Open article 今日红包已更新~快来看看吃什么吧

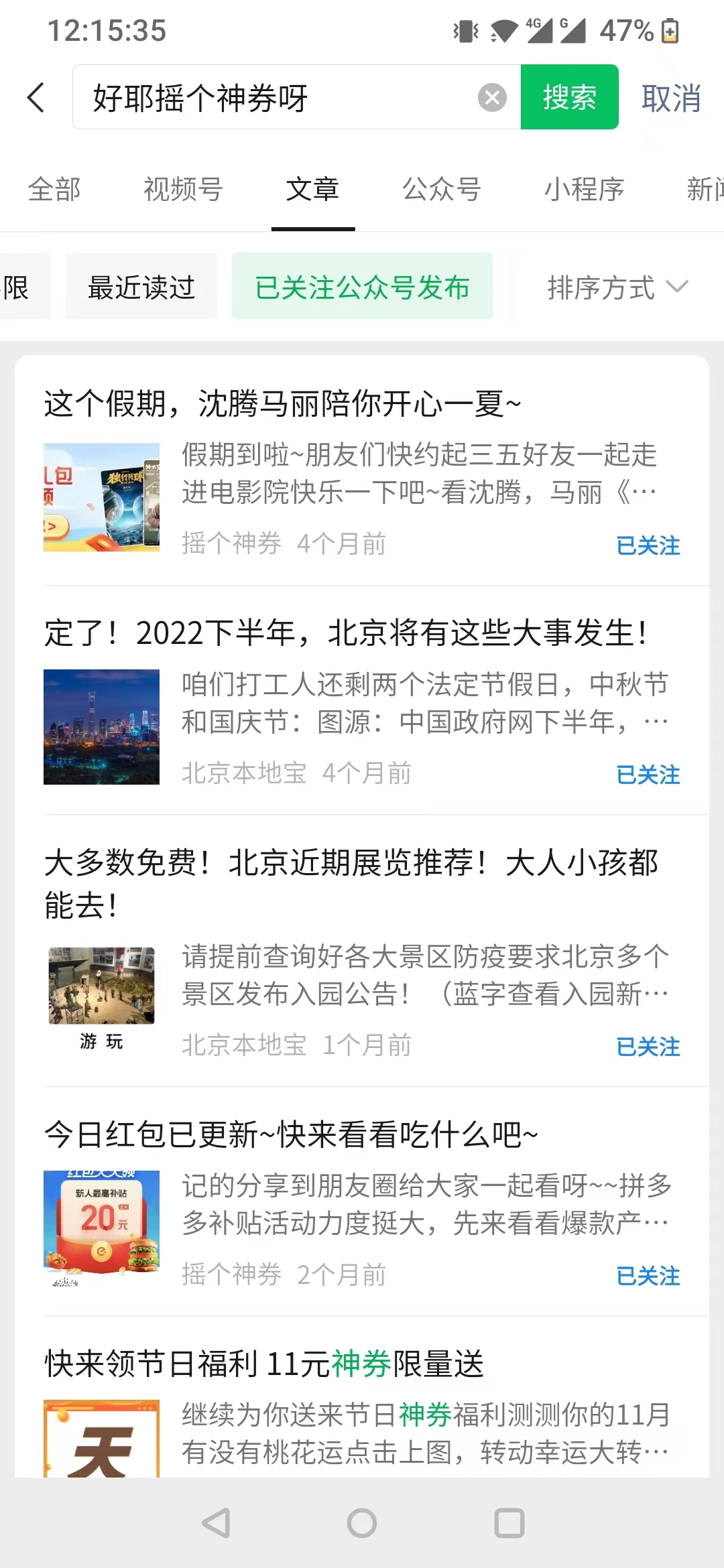[292, 1135]
